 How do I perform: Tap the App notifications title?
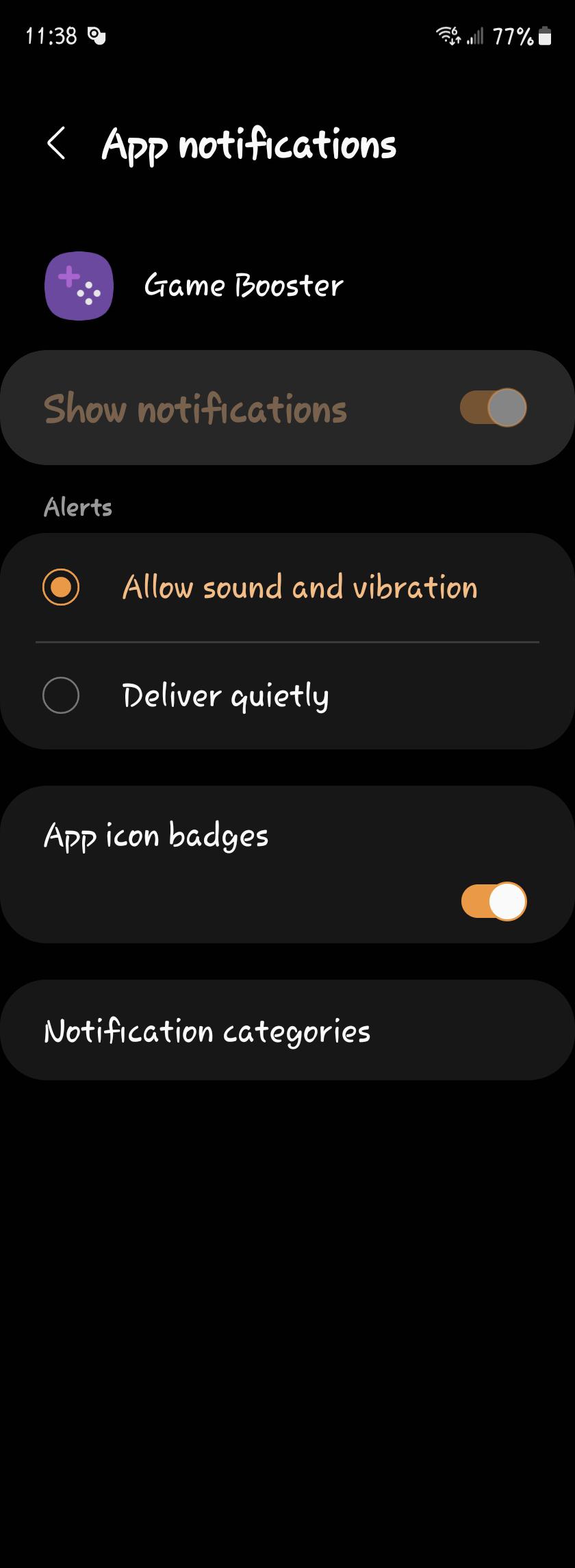[x=248, y=145]
